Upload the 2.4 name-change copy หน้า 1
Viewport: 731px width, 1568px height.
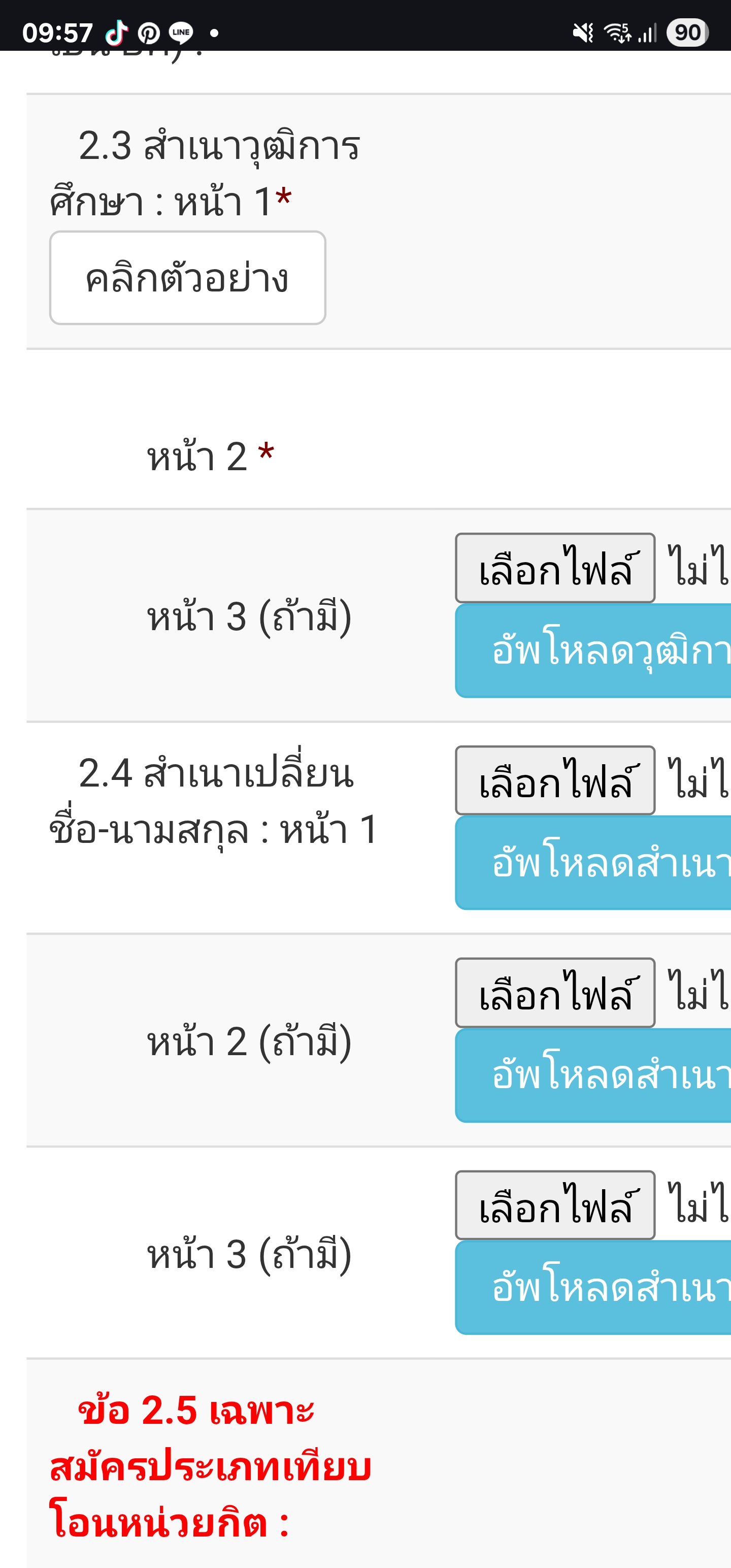(x=593, y=863)
